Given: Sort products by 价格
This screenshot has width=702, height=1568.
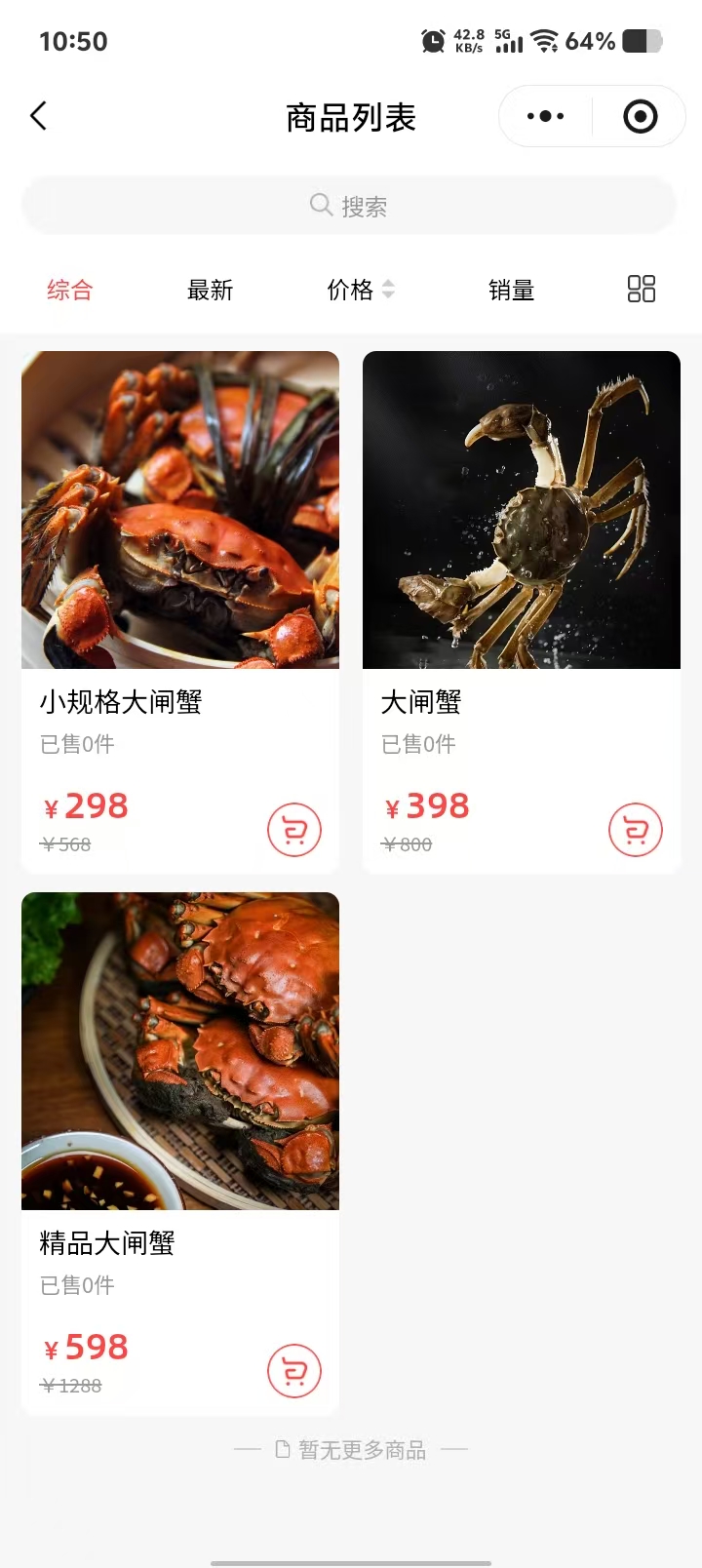Looking at the screenshot, I should pos(359,290).
